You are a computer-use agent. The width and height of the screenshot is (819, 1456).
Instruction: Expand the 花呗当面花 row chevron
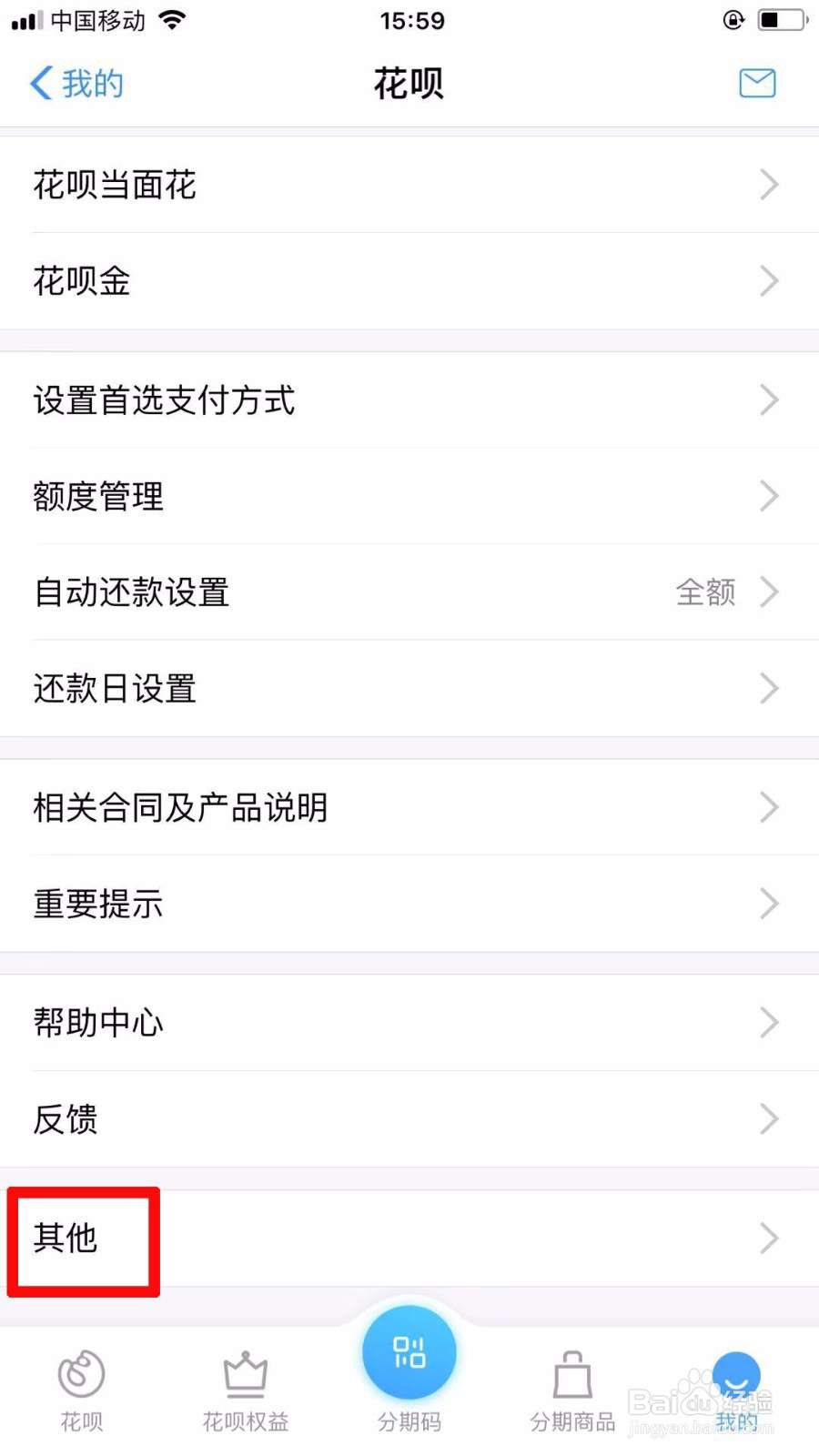(769, 185)
